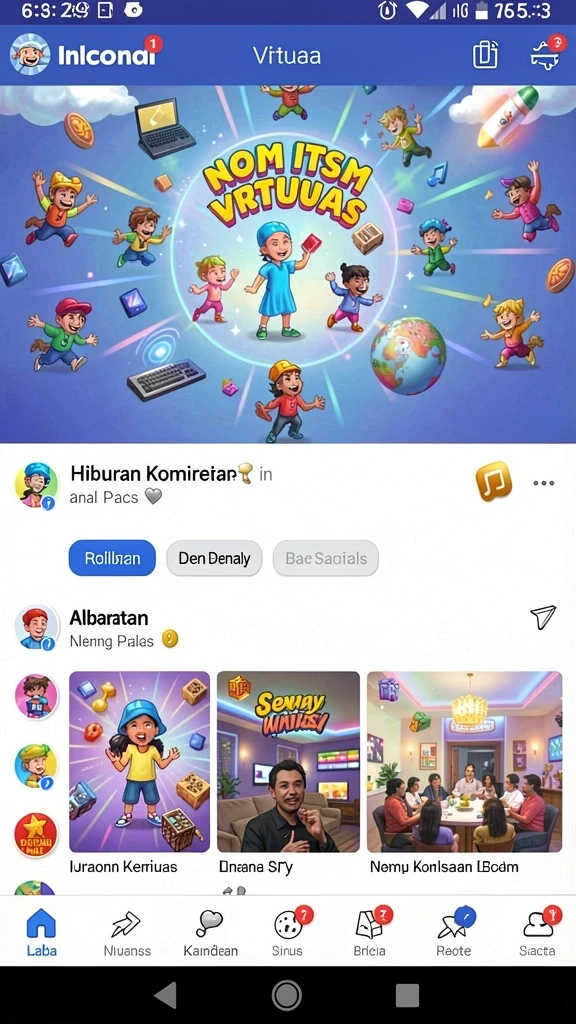Open the three-dot menu beside Hiburan Komireian
The image size is (576, 1024).
click(x=543, y=483)
